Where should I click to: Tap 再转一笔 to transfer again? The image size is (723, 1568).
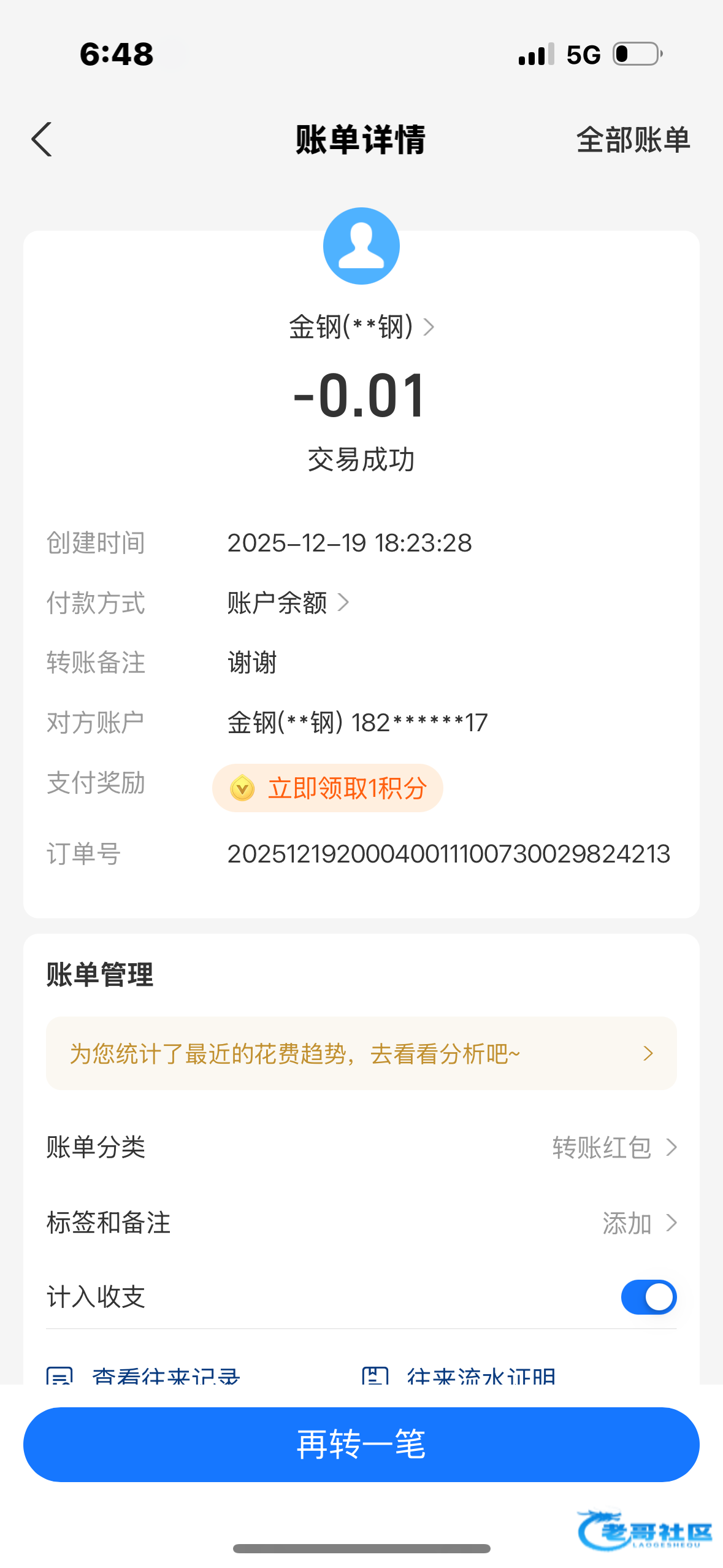click(361, 1444)
